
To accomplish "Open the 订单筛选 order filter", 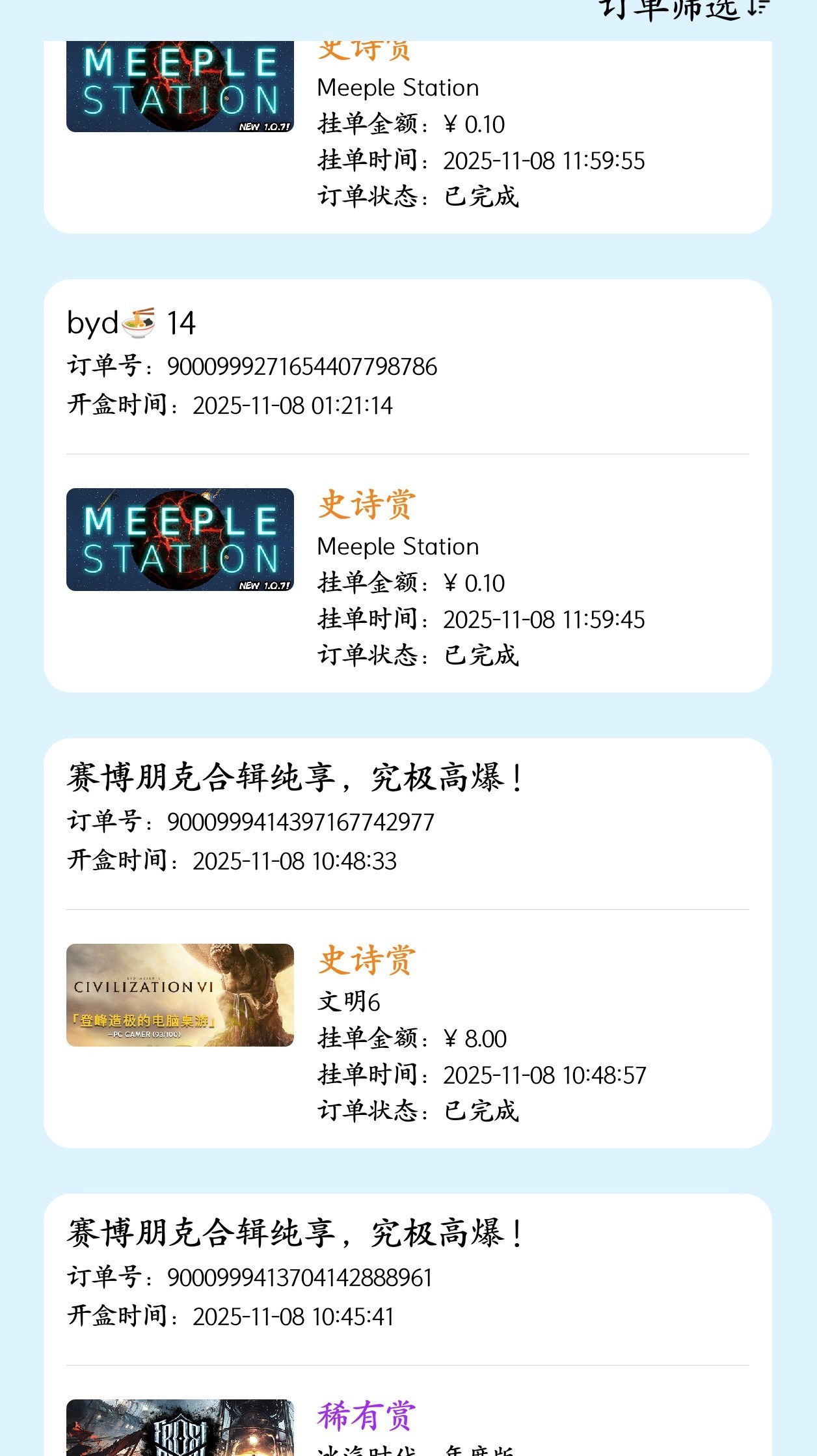I will point(683,9).
